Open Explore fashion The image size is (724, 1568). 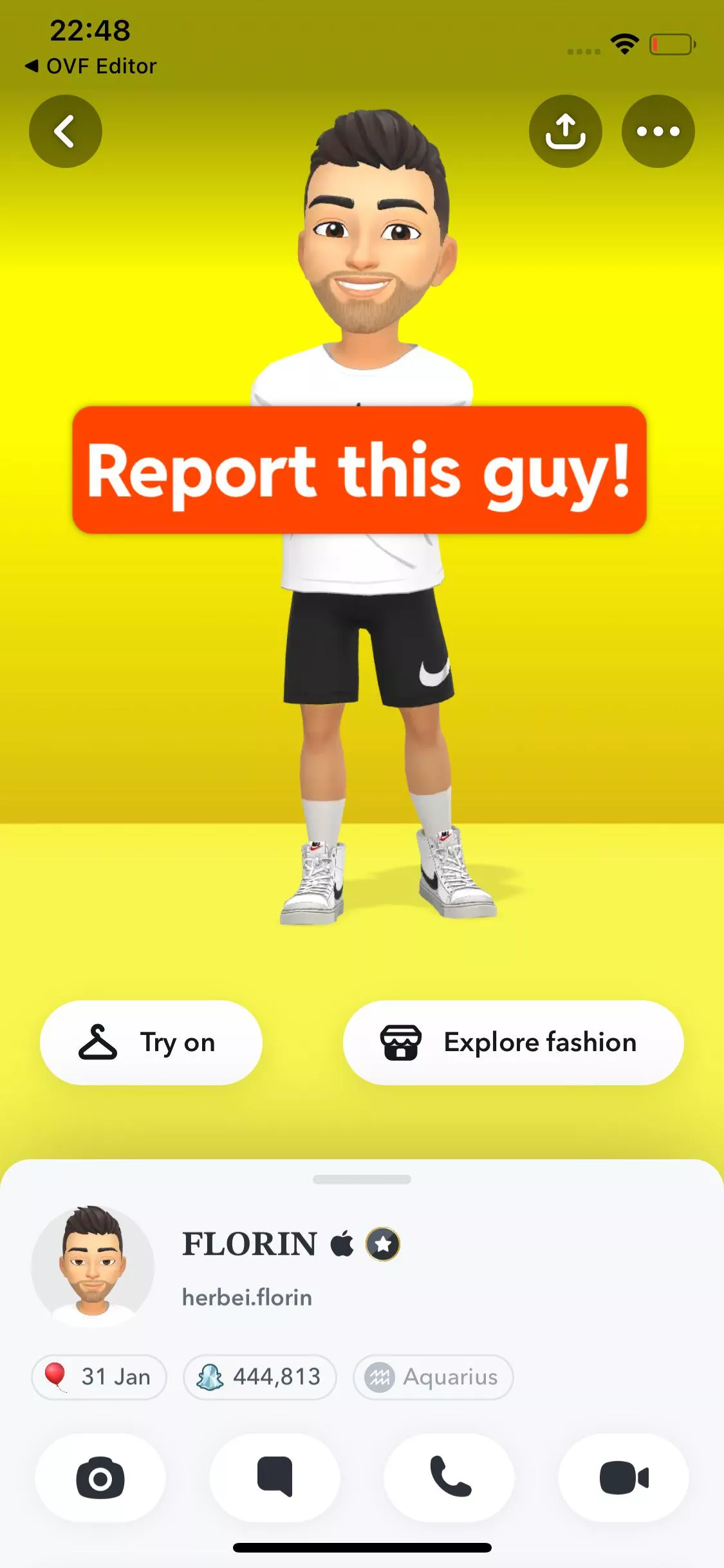tap(513, 1042)
